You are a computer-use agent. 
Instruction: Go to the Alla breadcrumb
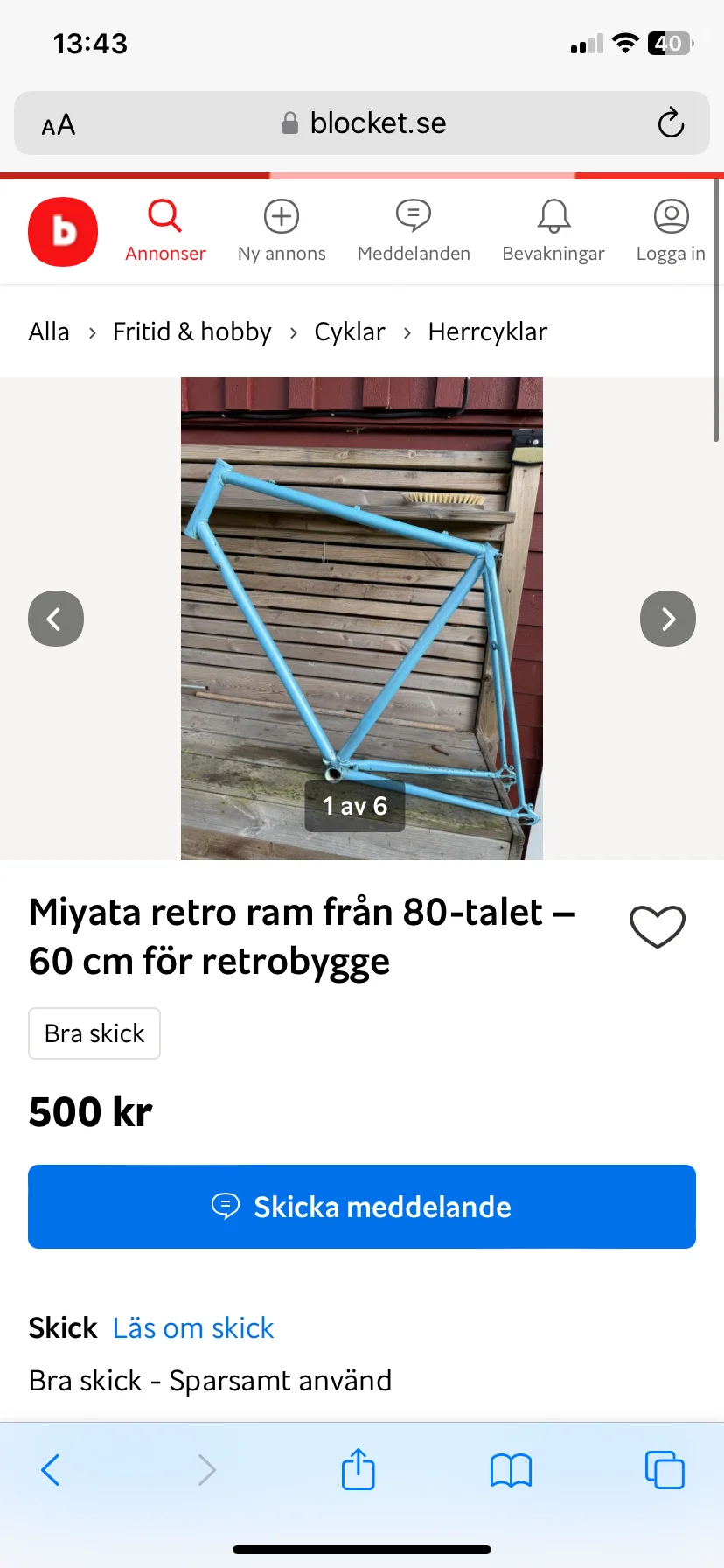[x=49, y=332]
